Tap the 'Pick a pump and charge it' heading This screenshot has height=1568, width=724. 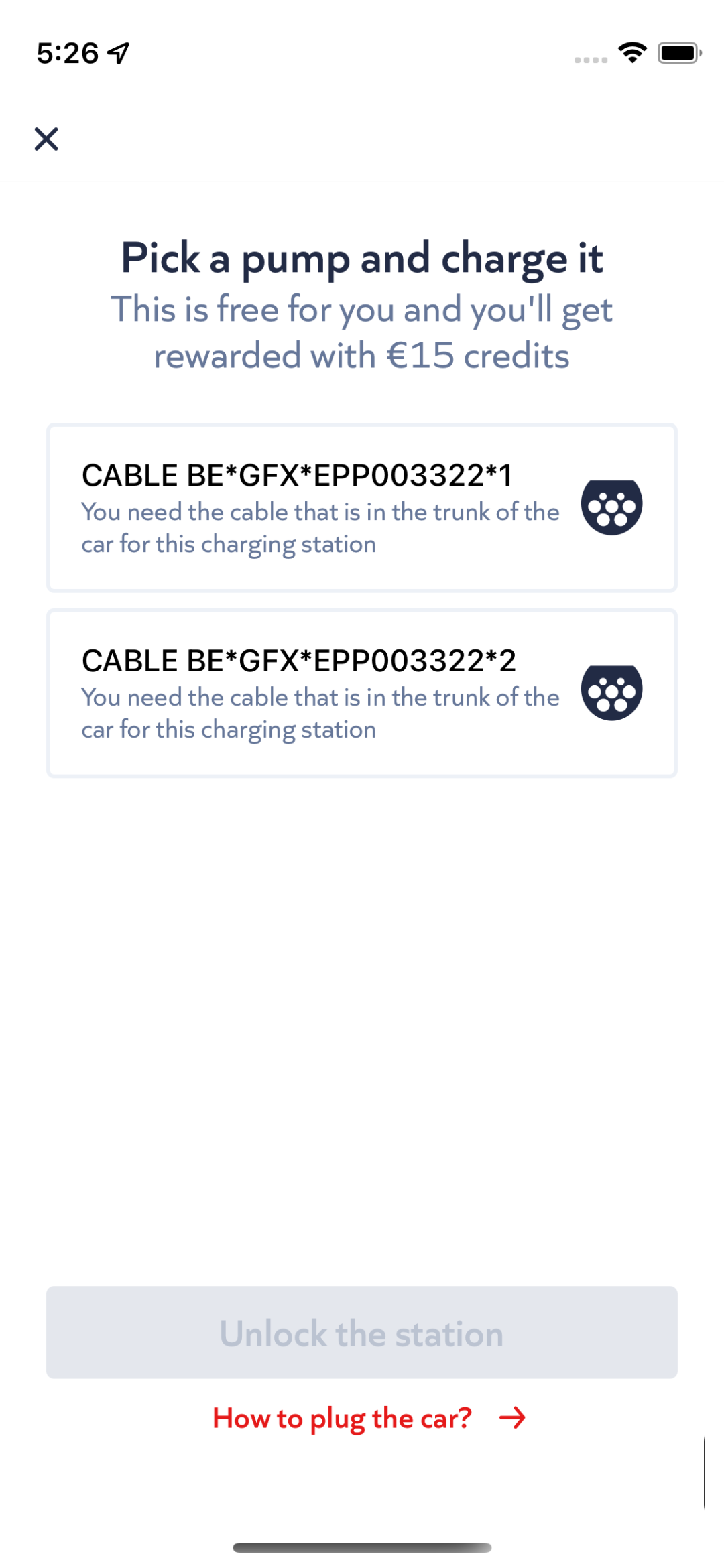(x=362, y=257)
